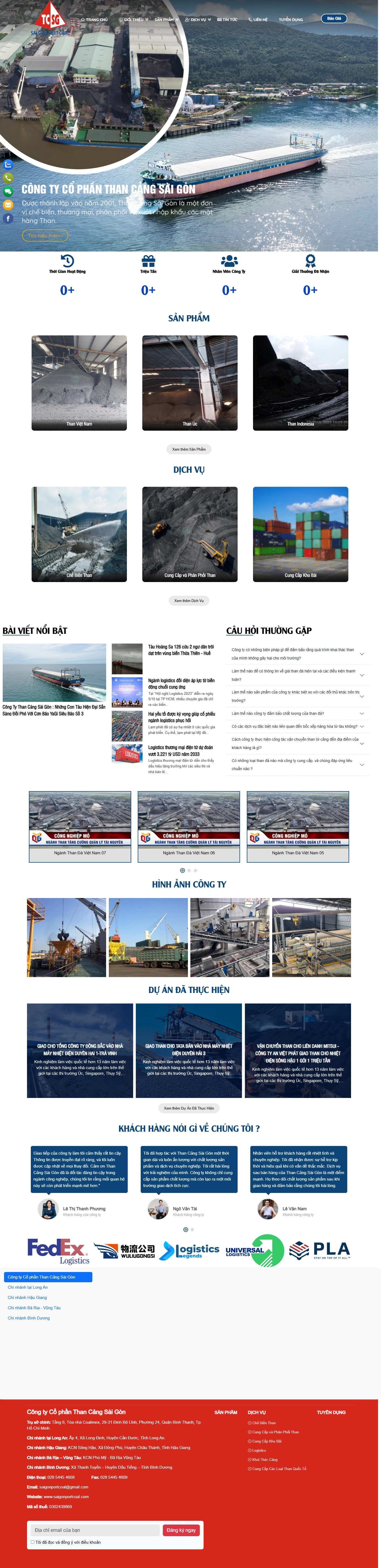Check the agree to terms checkbox
Screen dimensions: 381x1568
[x=32, y=1542]
